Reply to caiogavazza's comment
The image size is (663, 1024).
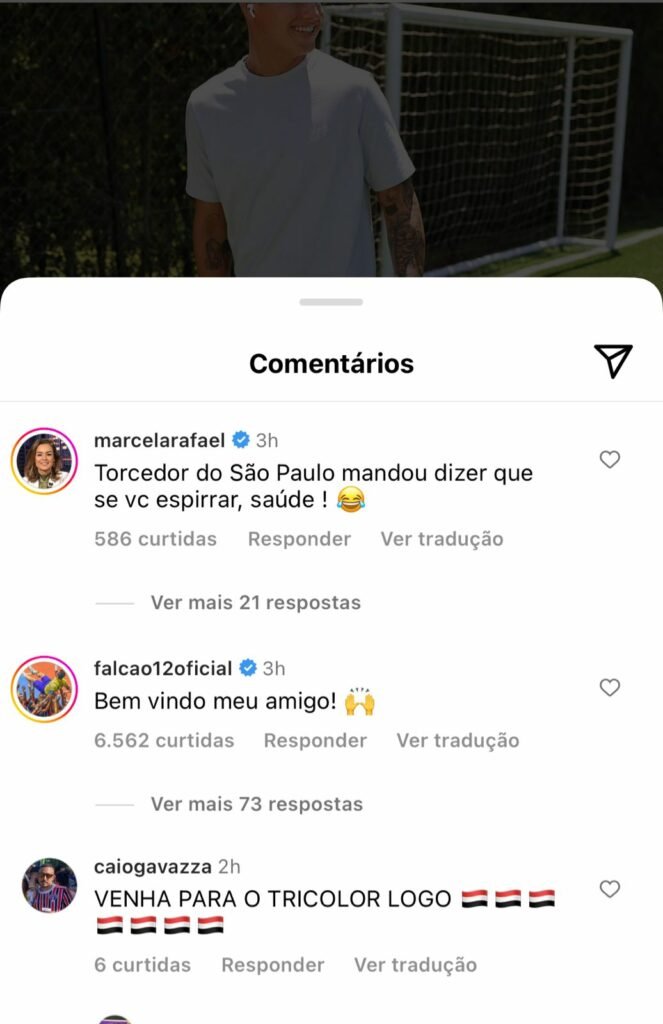click(x=273, y=965)
